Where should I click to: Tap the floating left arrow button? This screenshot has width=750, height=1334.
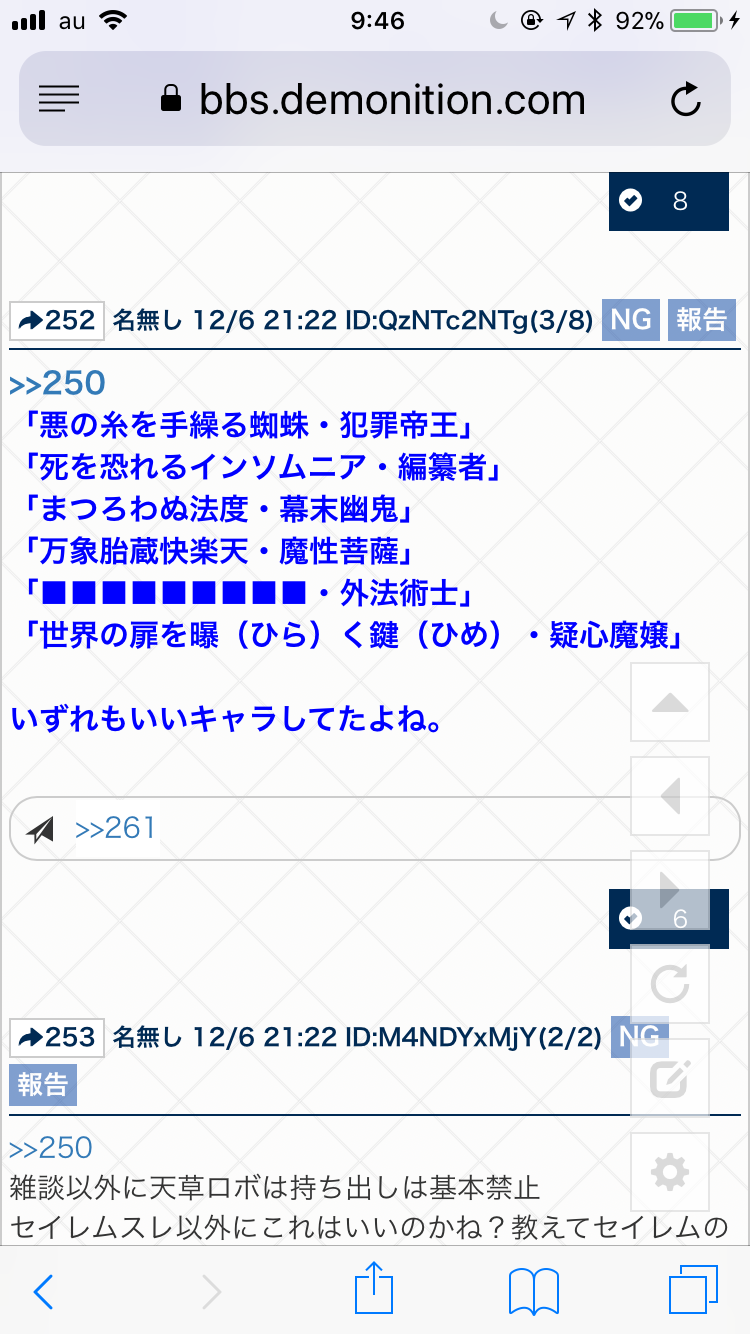coord(670,797)
